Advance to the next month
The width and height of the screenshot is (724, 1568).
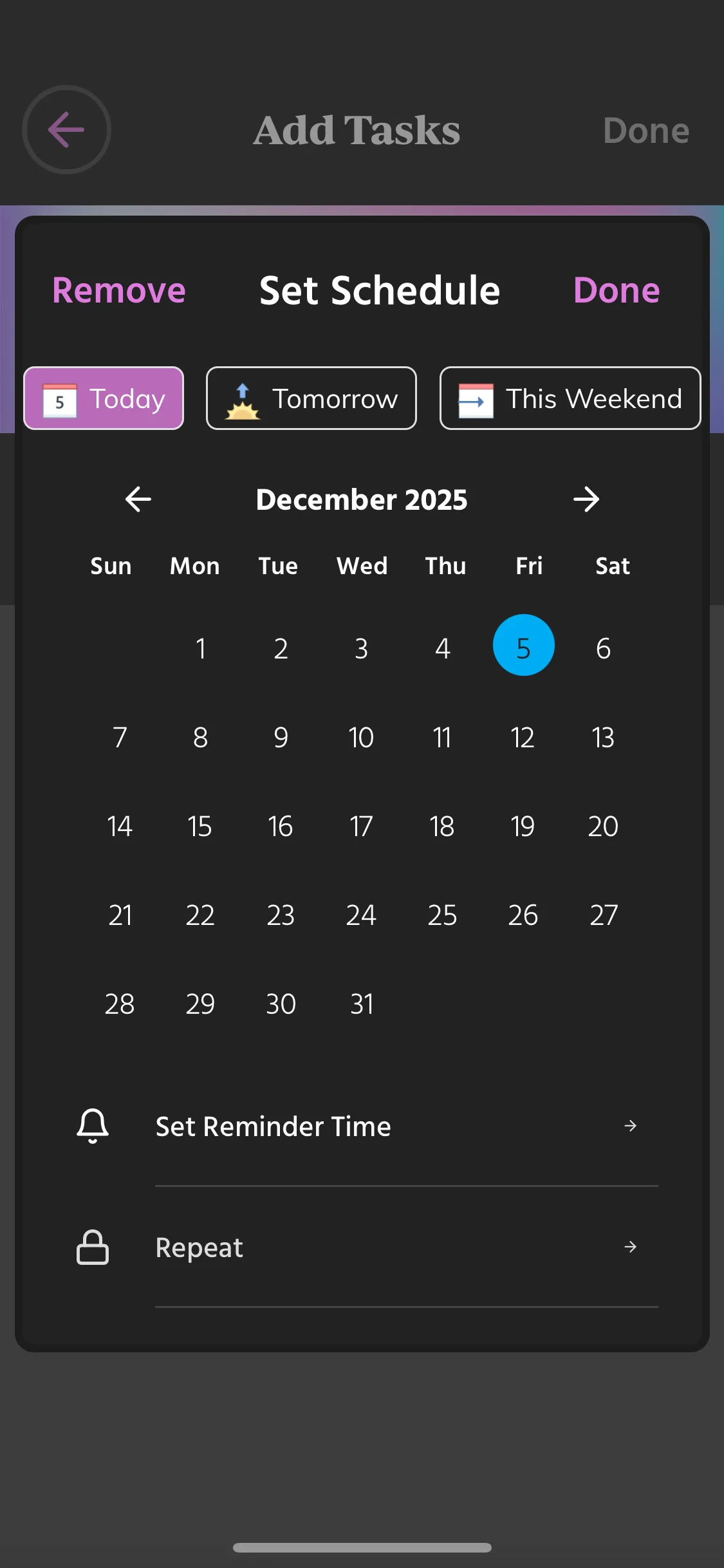tap(586, 499)
